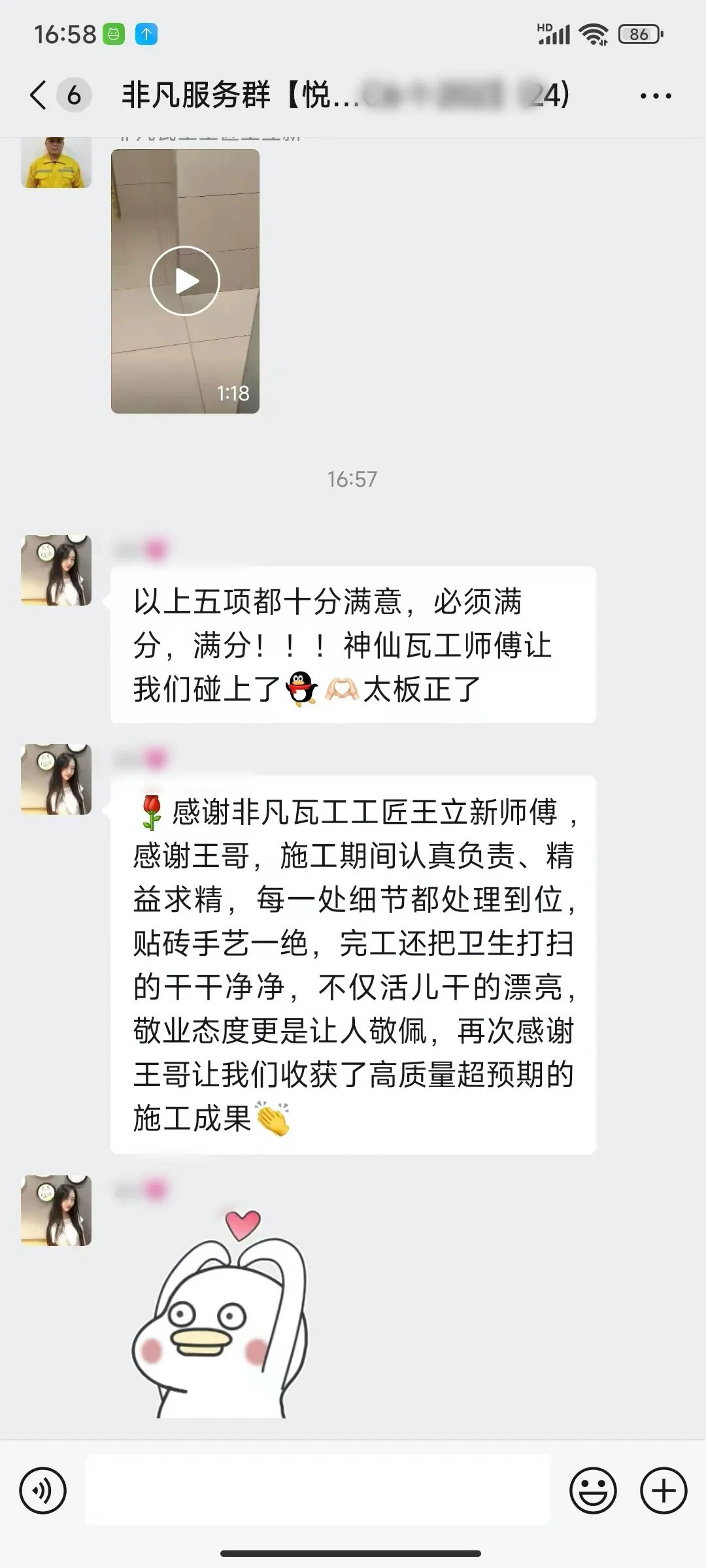Open the plus attachments menu
Screen dimensions: 706x1568
coord(664,1491)
